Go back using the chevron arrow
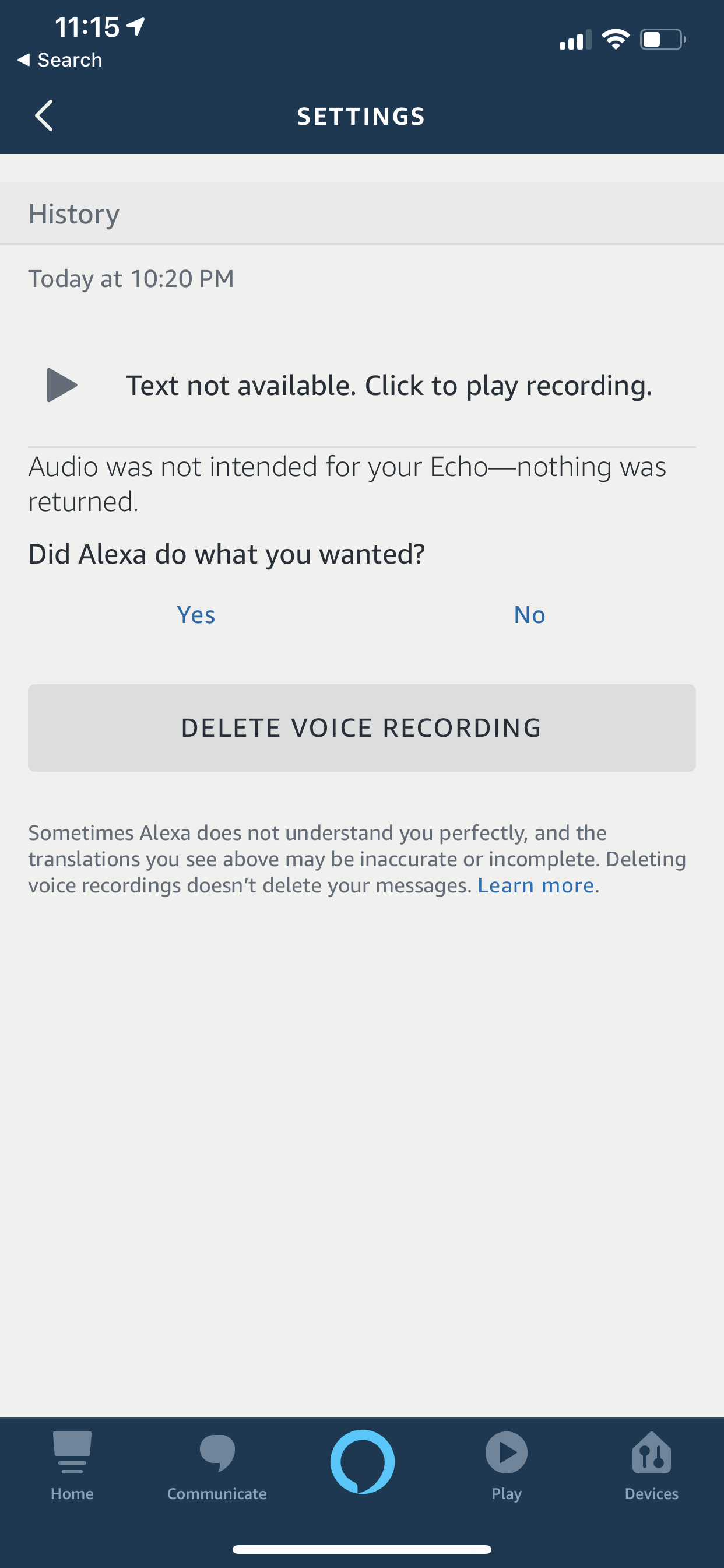The image size is (724, 1568). [x=43, y=116]
